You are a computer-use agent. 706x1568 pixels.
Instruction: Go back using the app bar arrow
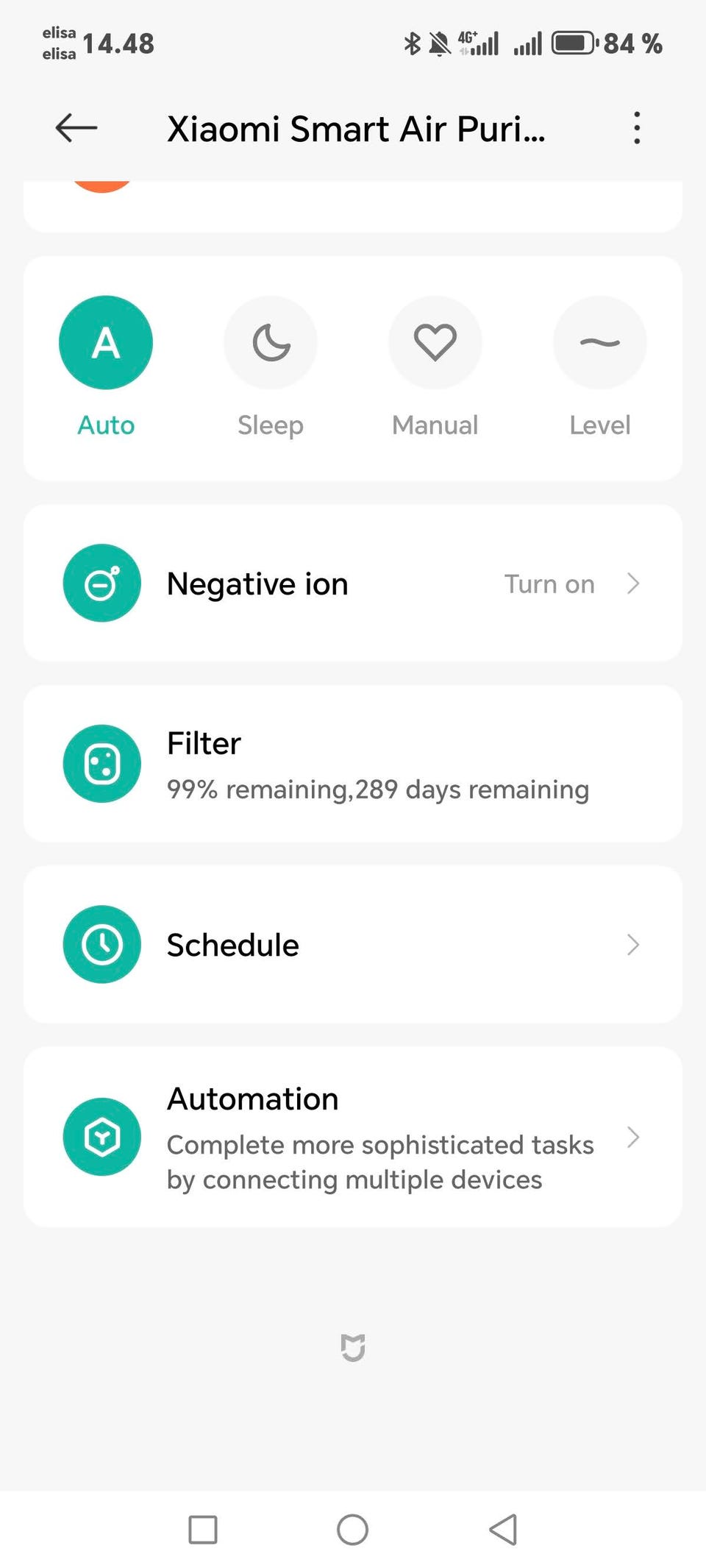(76, 128)
